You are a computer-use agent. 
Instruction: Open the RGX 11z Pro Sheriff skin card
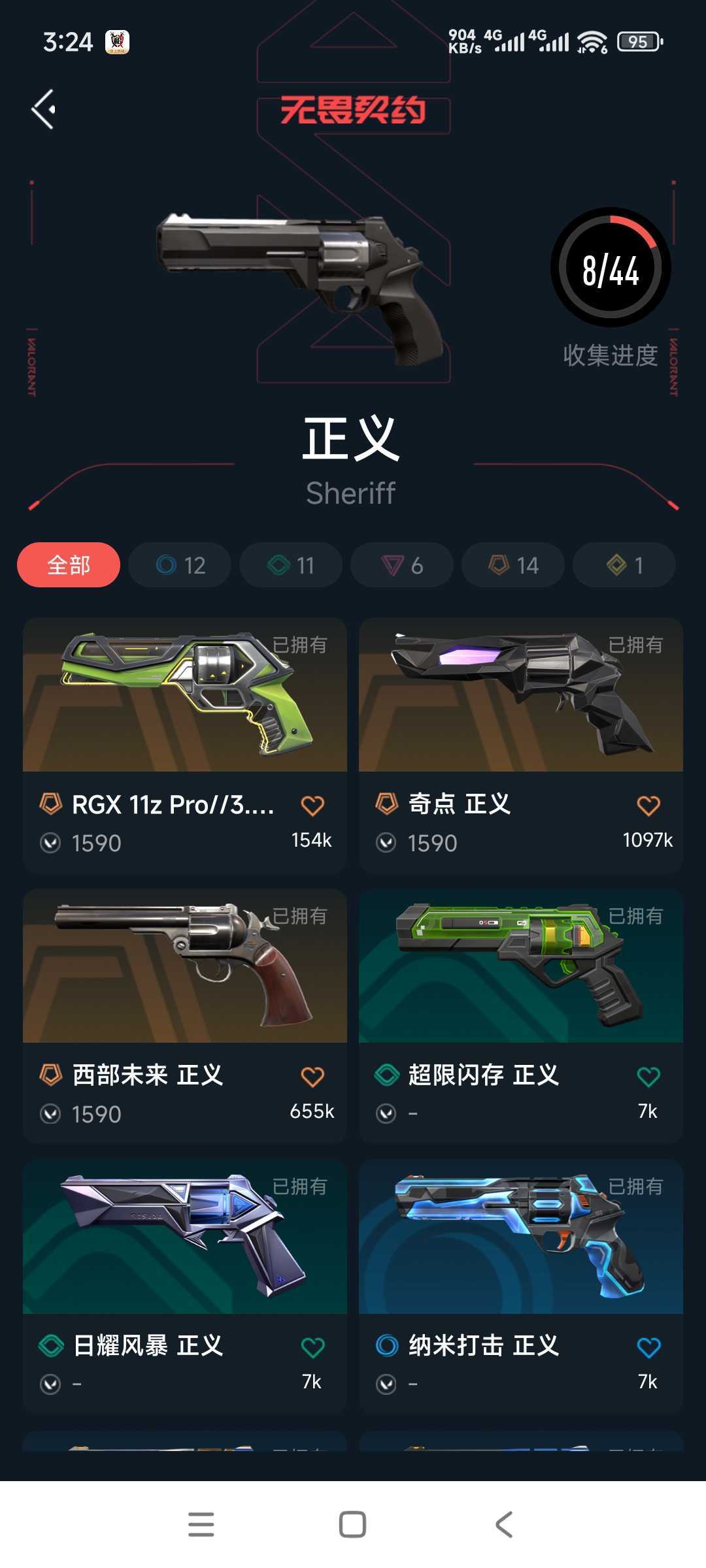[x=185, y=745]
